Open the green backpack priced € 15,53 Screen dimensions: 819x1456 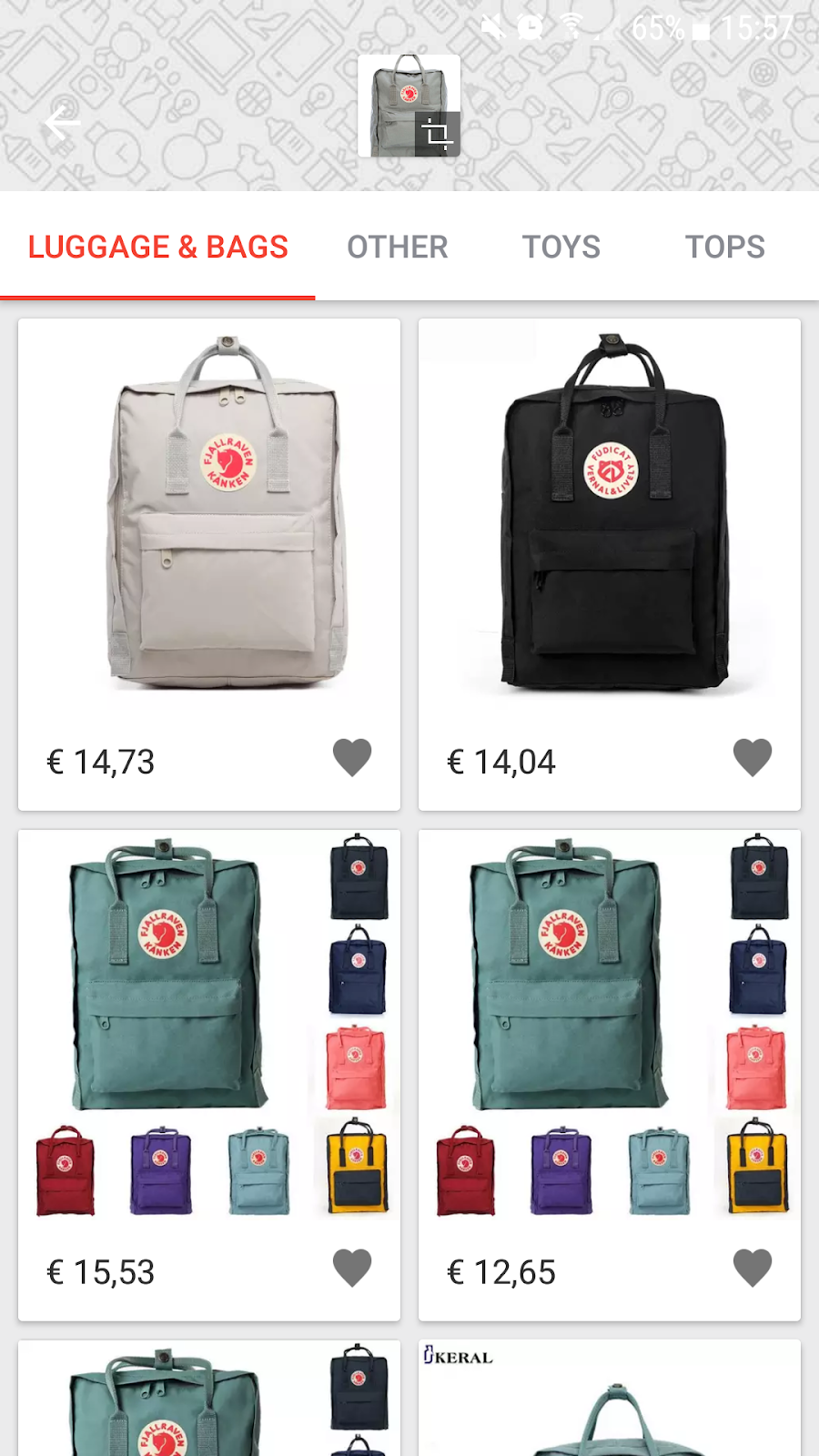click(209, 1075)
